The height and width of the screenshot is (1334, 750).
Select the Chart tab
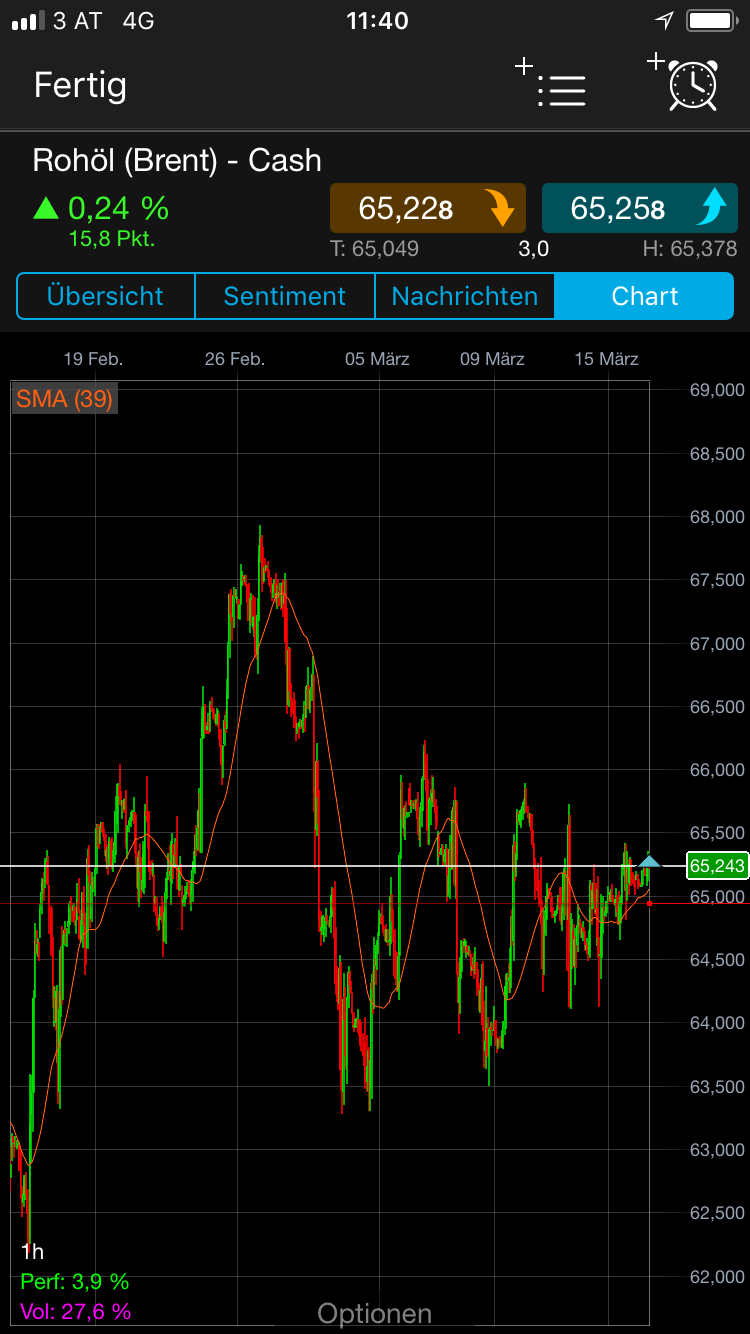645,296
